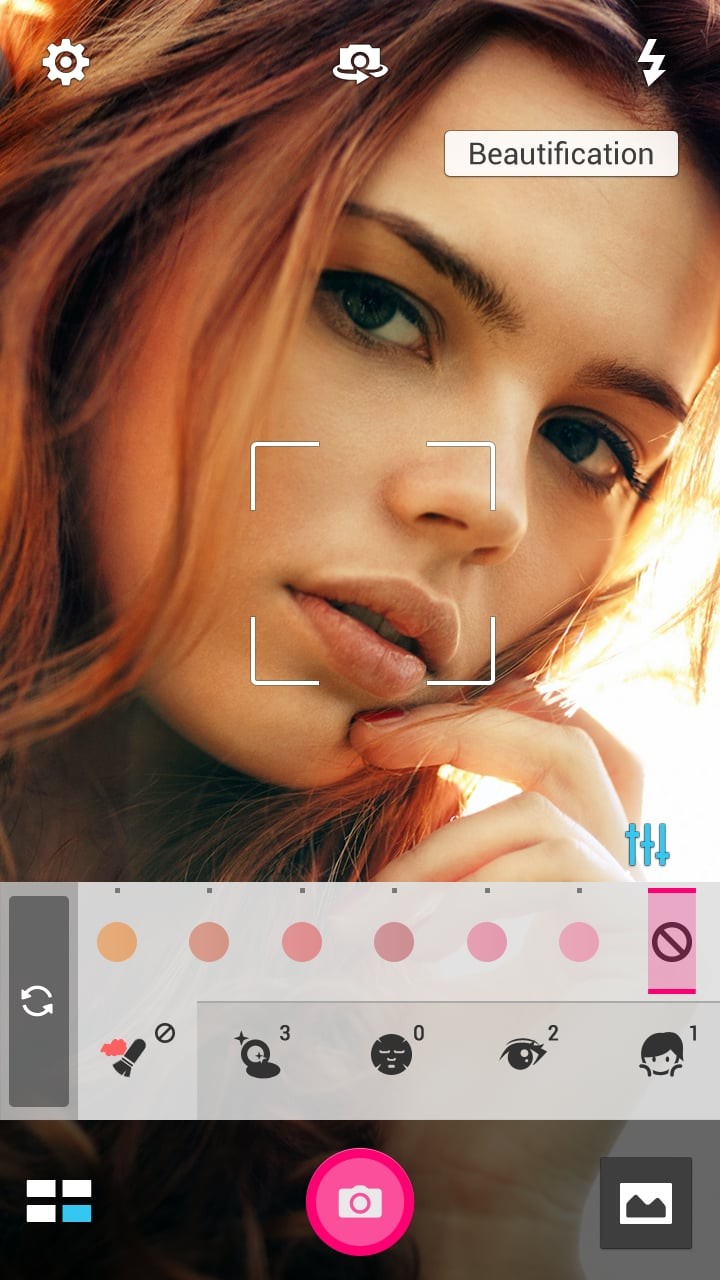The width and height of the screenshot is (720, 1280).
Task: Toggle the flash icon
Action: click(652, 62)
